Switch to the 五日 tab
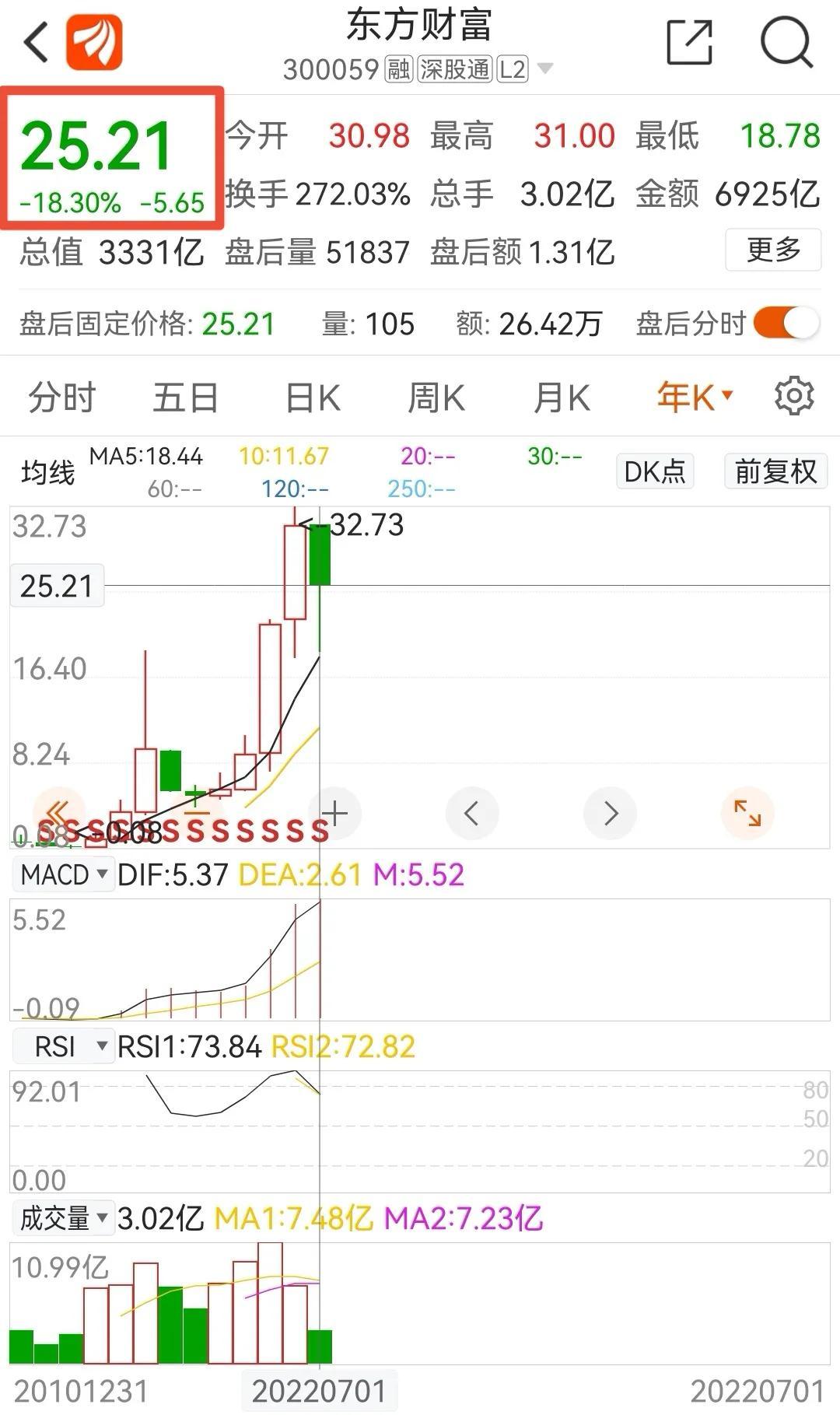 coord(186,398)
